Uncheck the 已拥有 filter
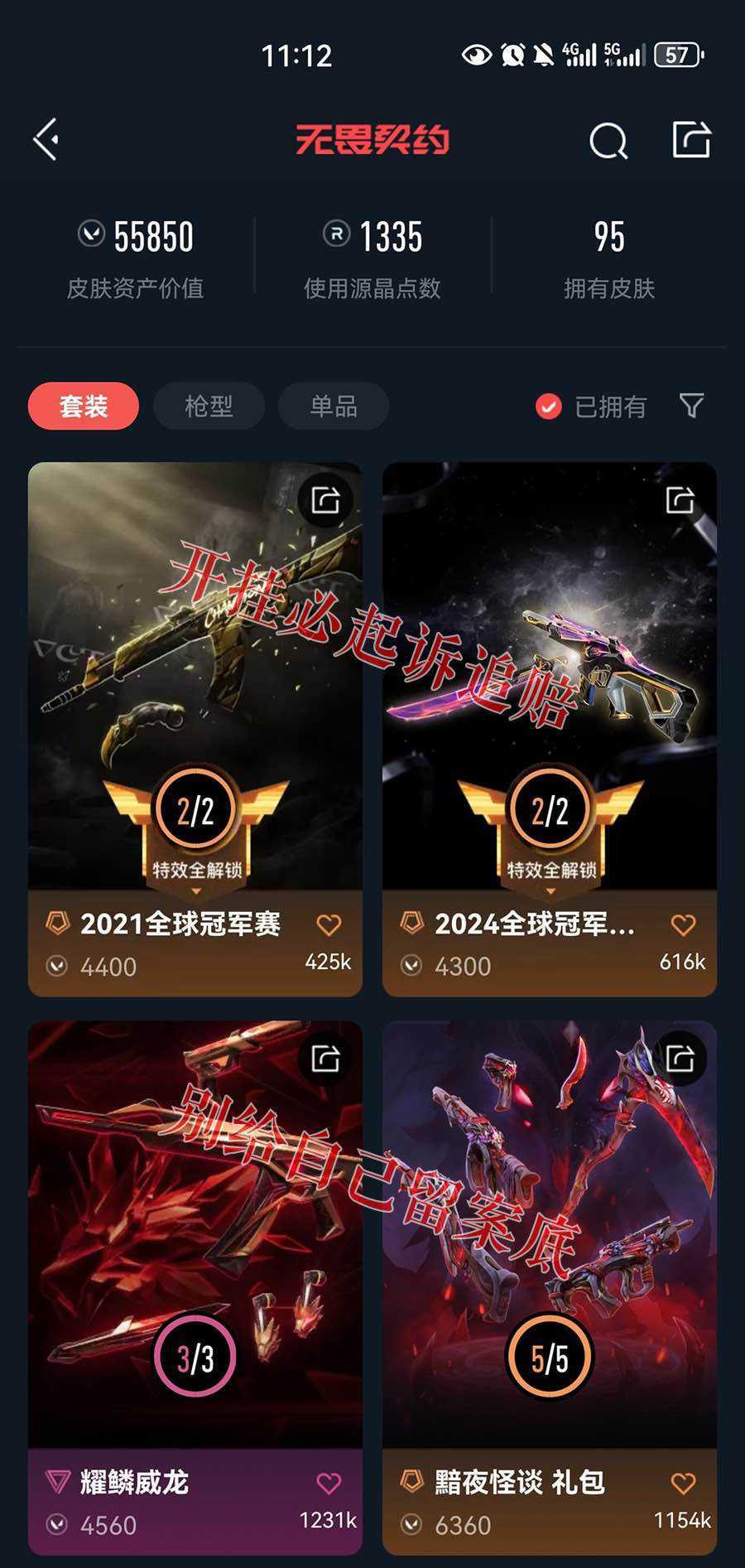745x1568 pixels. click(549, 407)
